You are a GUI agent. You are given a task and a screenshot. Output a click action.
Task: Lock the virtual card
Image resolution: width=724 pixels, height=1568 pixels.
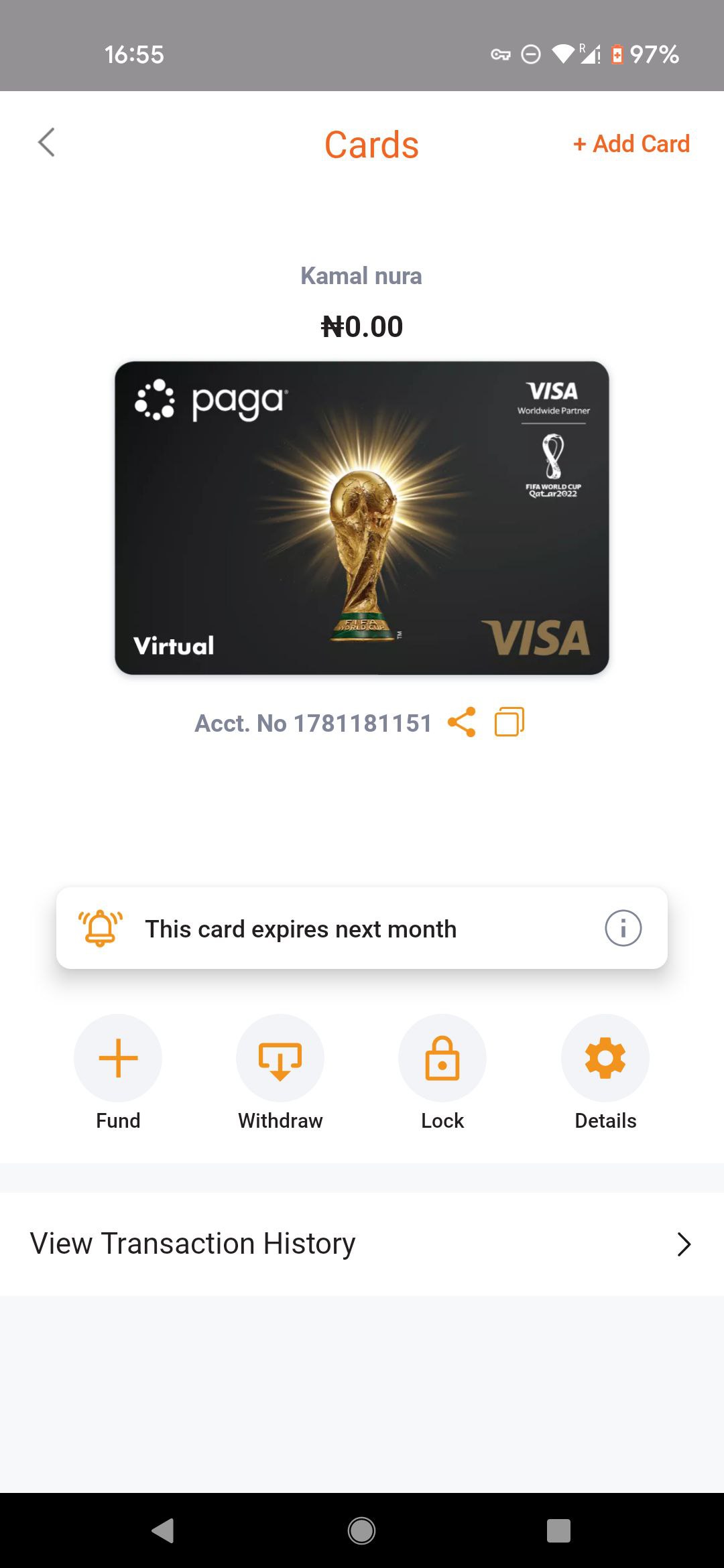click(x=442, y=1059)
